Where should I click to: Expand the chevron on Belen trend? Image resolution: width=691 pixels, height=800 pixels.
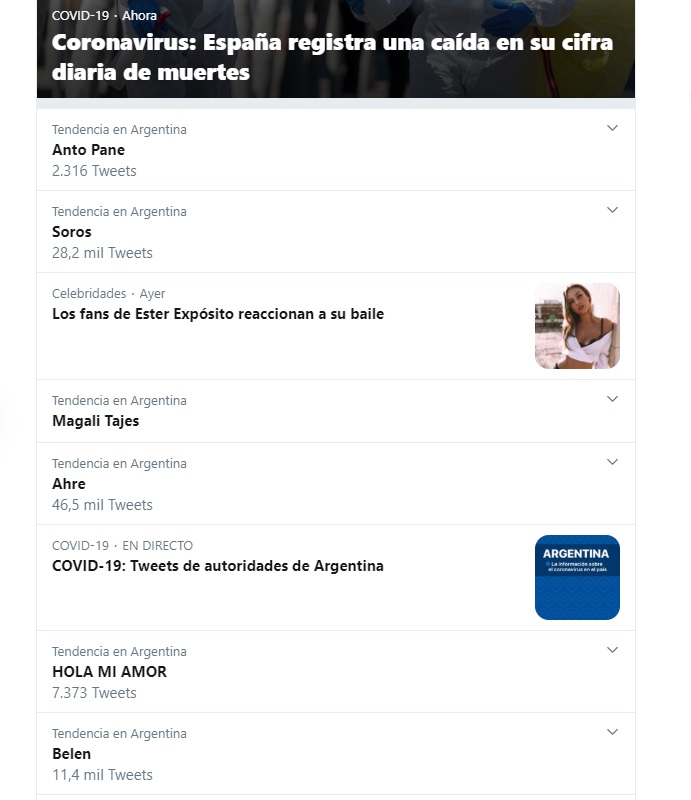tap(613, 732)
